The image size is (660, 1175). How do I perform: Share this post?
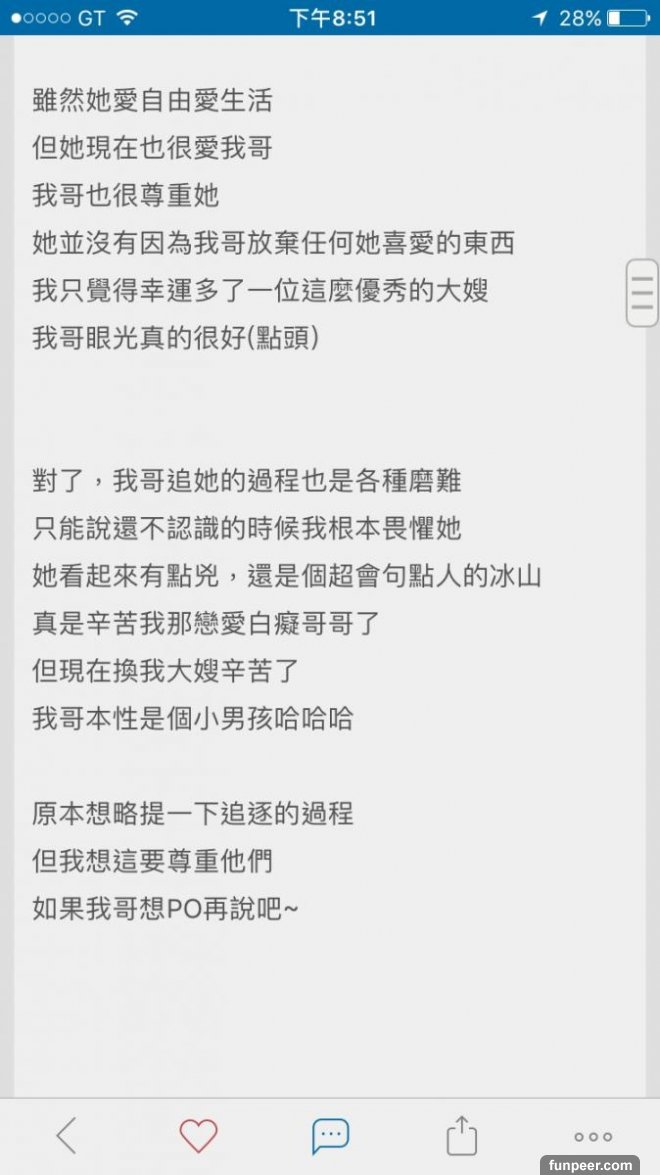461,1136
